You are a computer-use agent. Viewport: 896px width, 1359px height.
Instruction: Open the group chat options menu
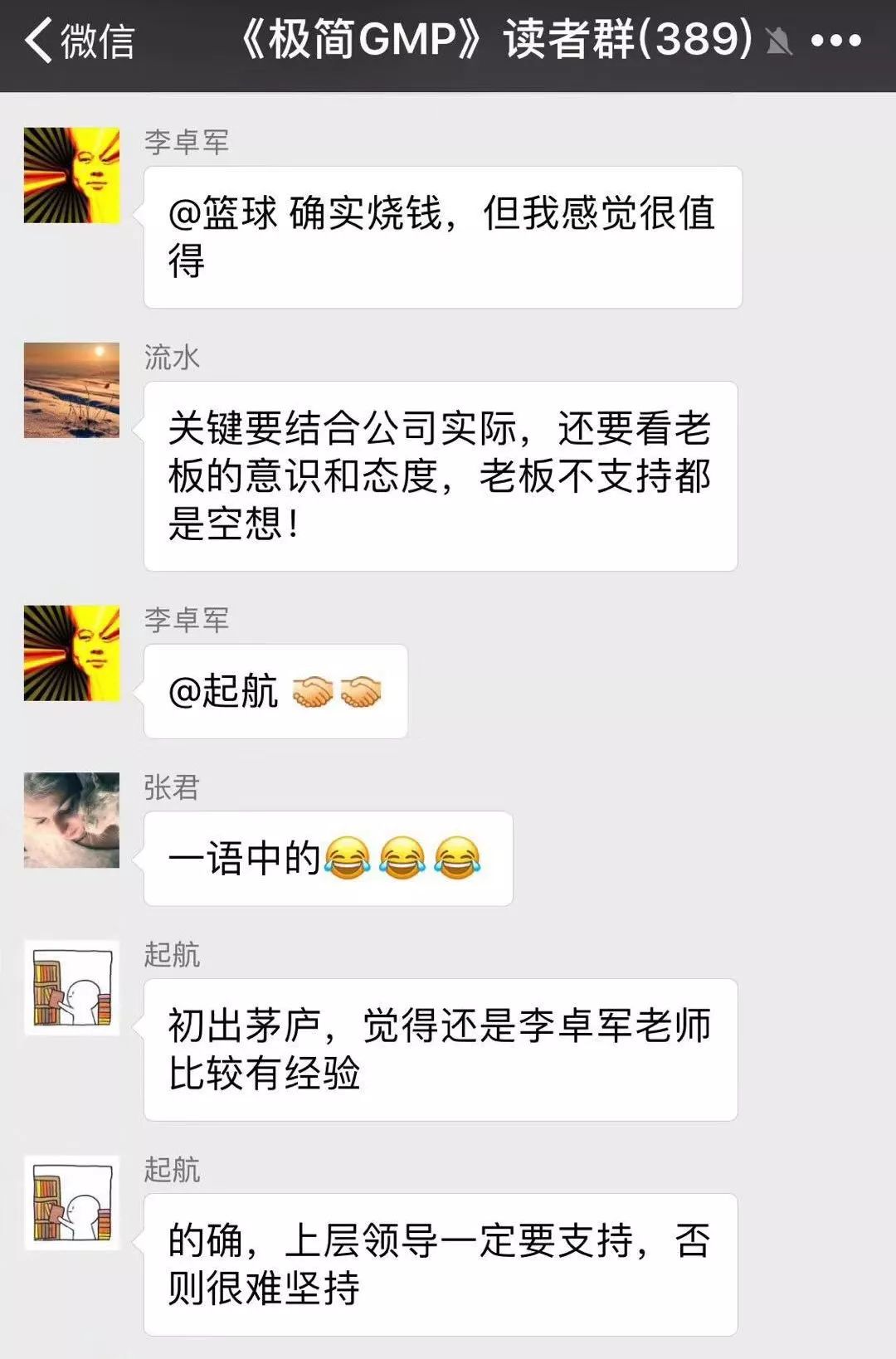835,41
